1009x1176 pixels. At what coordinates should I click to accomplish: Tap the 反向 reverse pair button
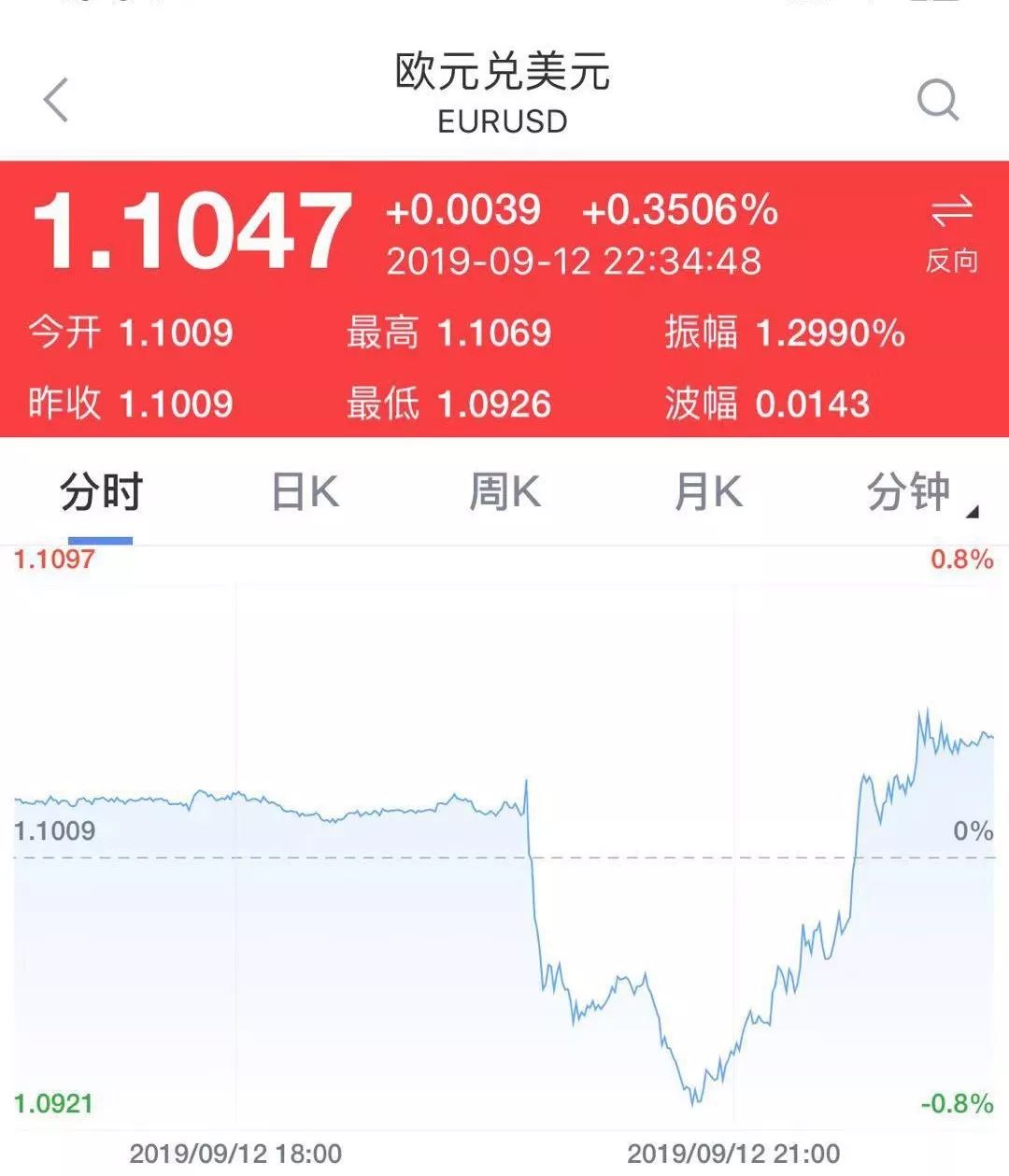(951, 235)
